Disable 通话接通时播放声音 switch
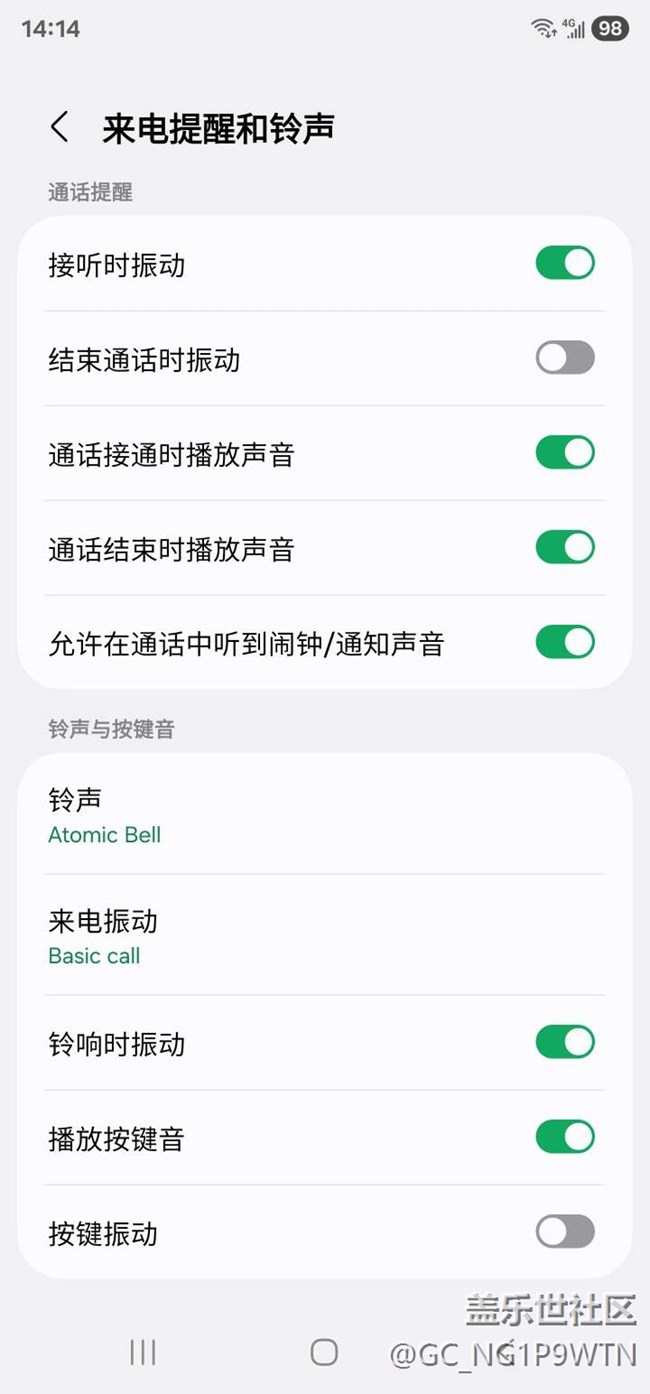 (565, 452)
